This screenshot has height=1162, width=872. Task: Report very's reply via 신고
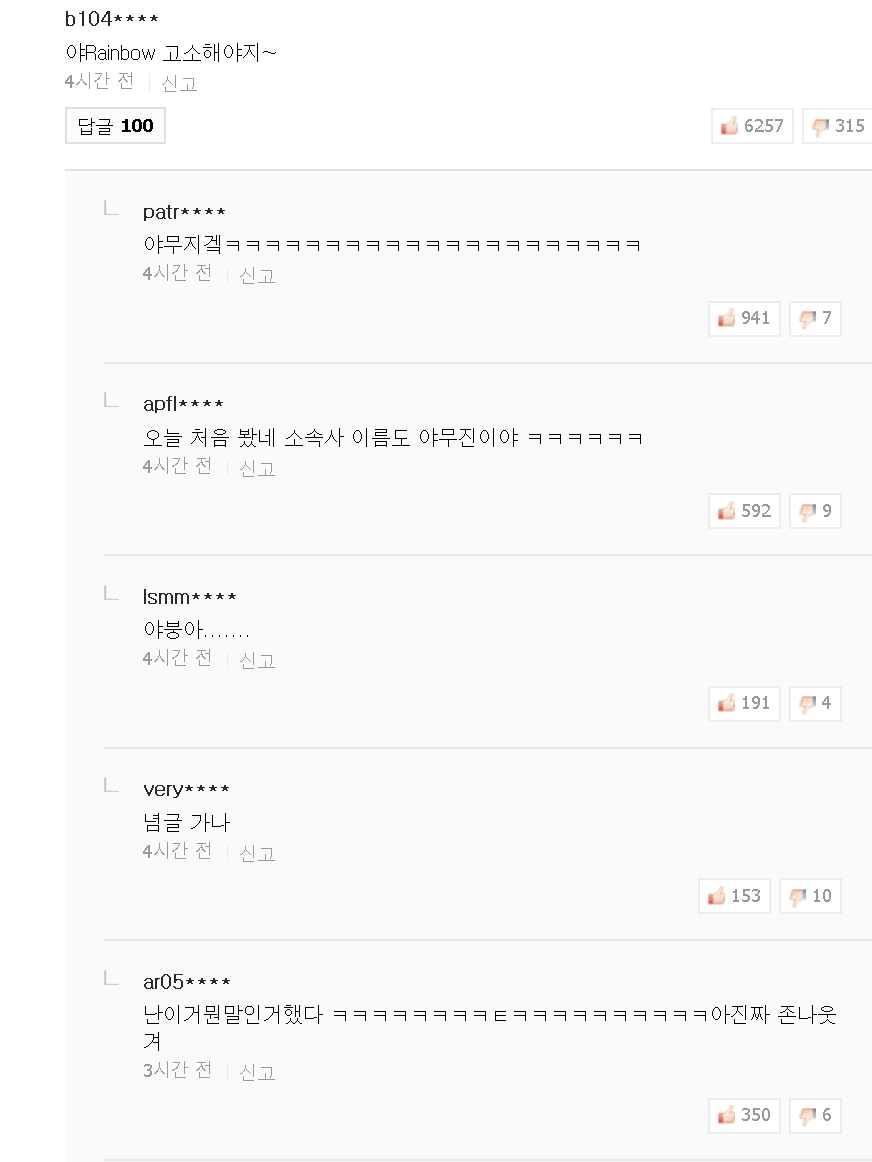tap(257, 853)
